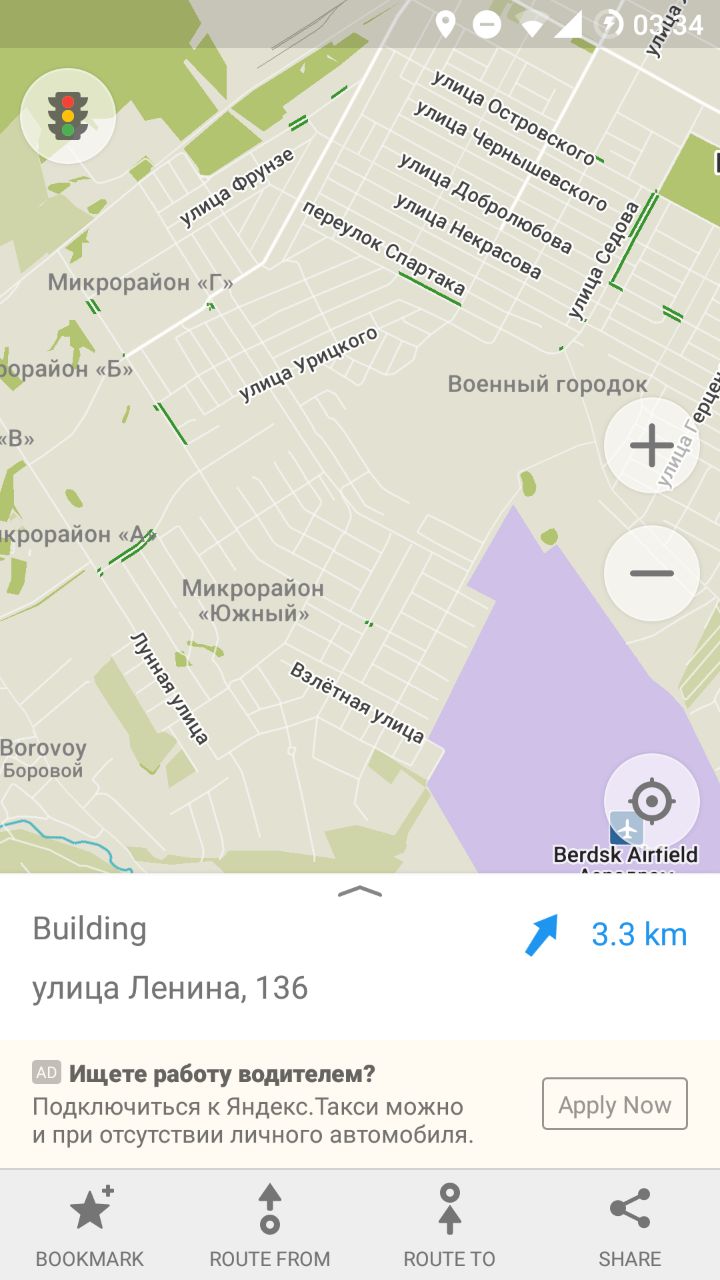This screenshot has width=720, height=1280.
Task: Bookmark this building
Action: [x=90, y=1226]
